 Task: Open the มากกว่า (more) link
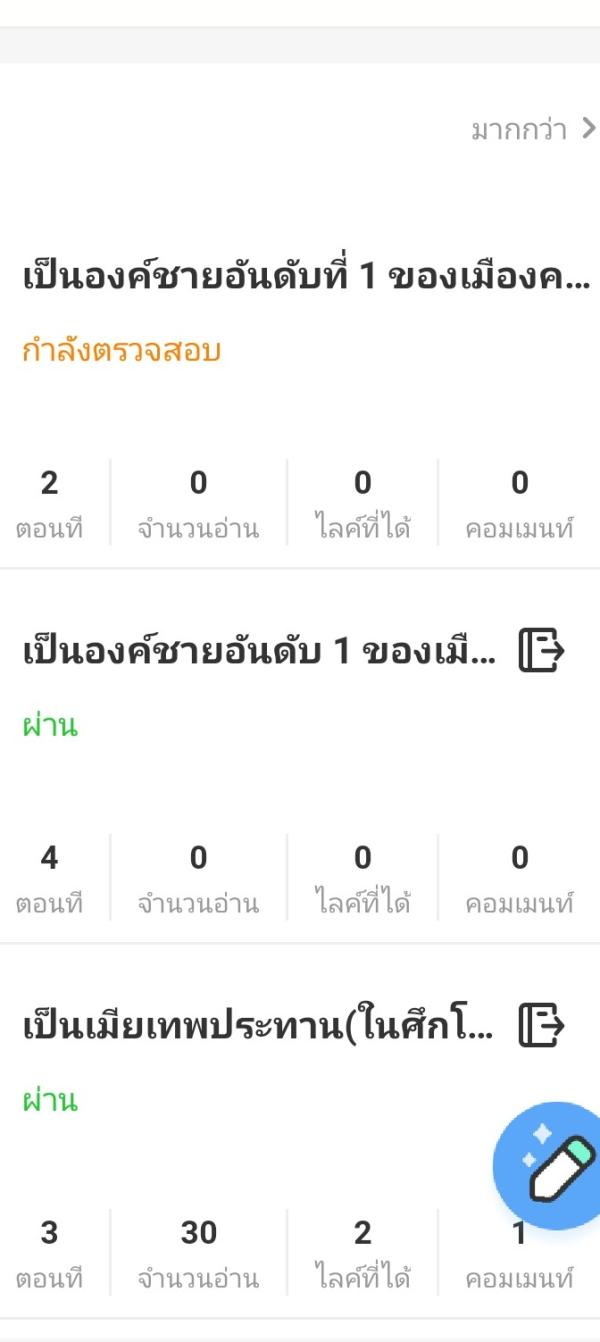click(532, 130)
